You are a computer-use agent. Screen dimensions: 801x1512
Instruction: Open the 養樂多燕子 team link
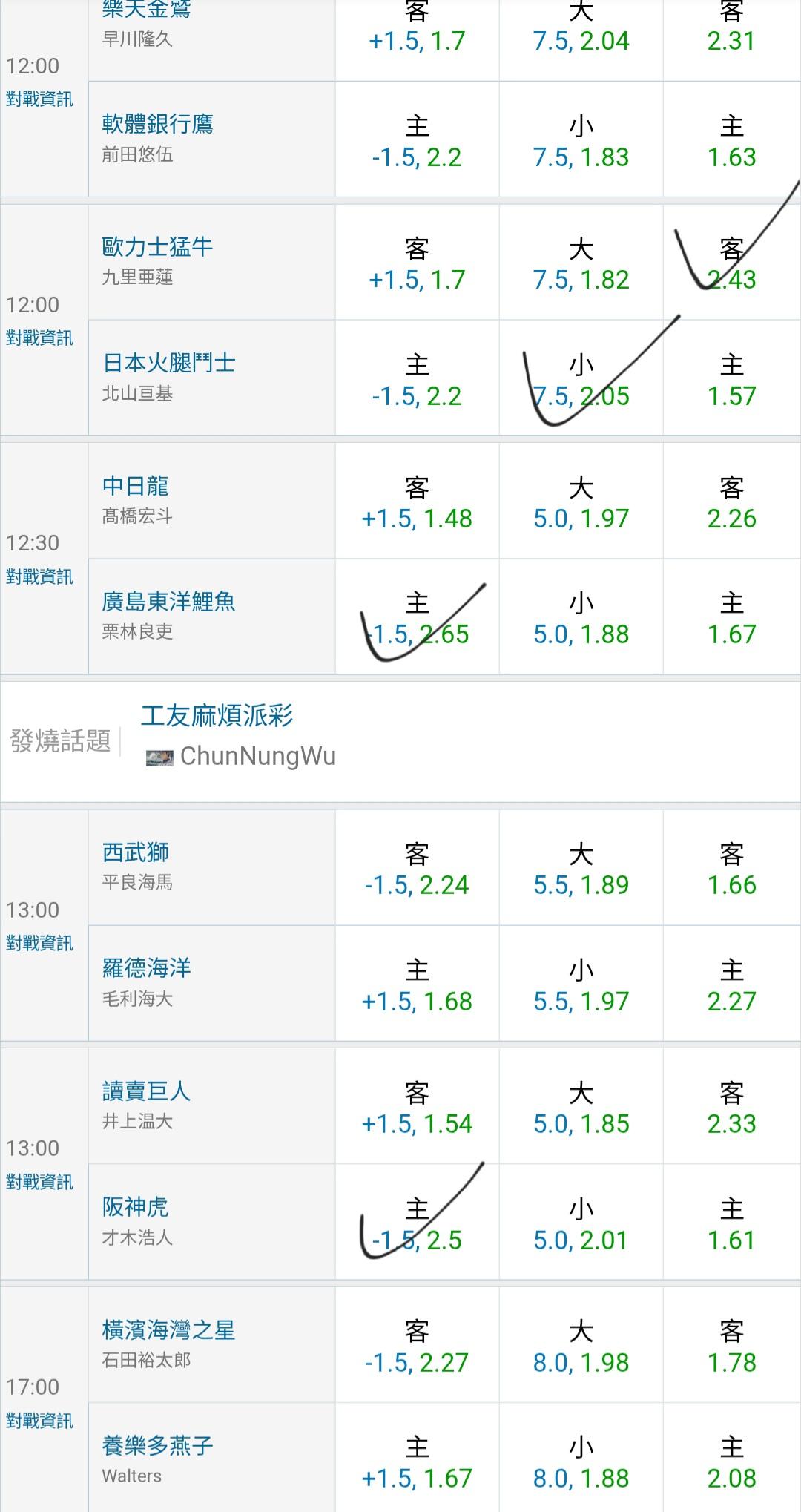(x=157, y=1446)
